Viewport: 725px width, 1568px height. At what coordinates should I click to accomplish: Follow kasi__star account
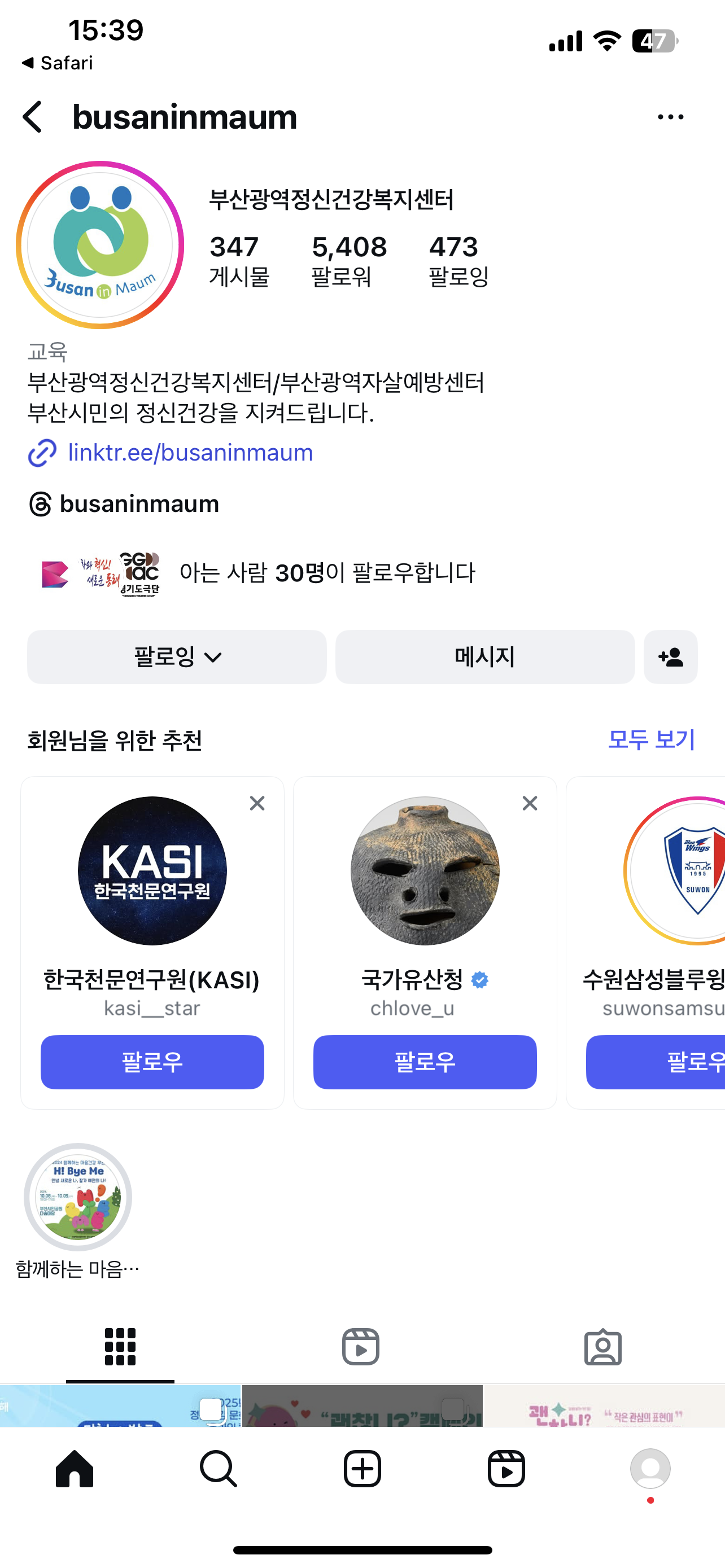point(152,1062)
